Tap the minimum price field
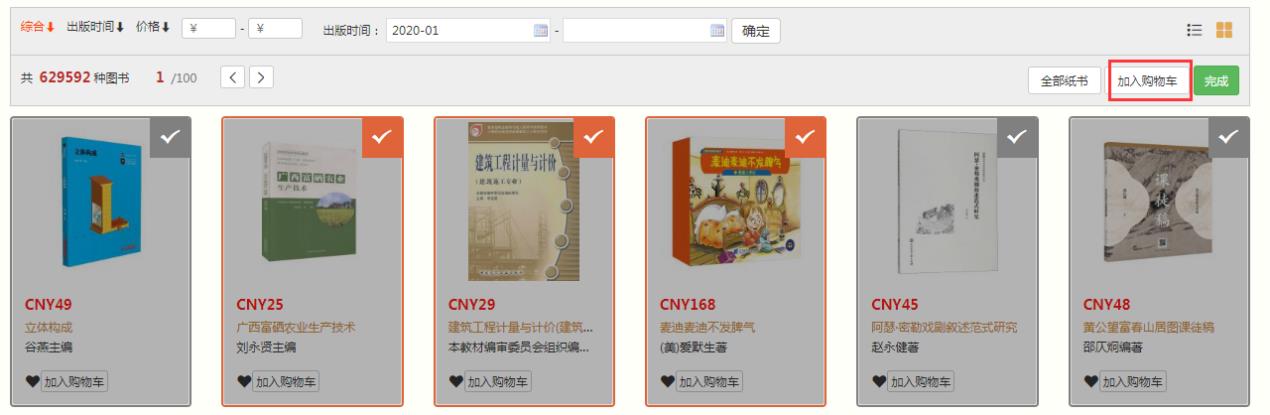 pyautogui.click(x=210, y=30)
